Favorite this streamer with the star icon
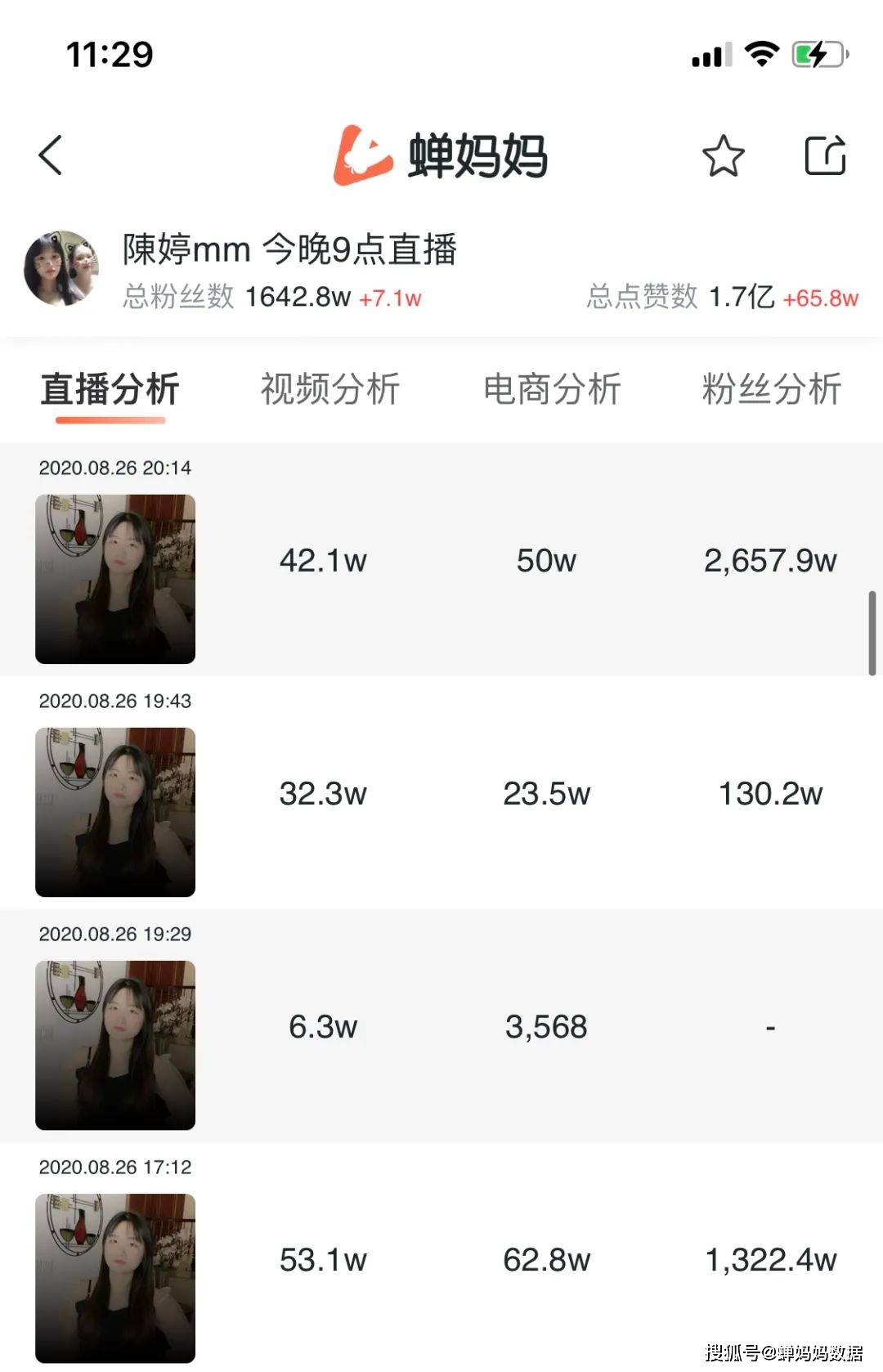The height and width of the screenshot is (1372, 883). click(x=723, y=156)
